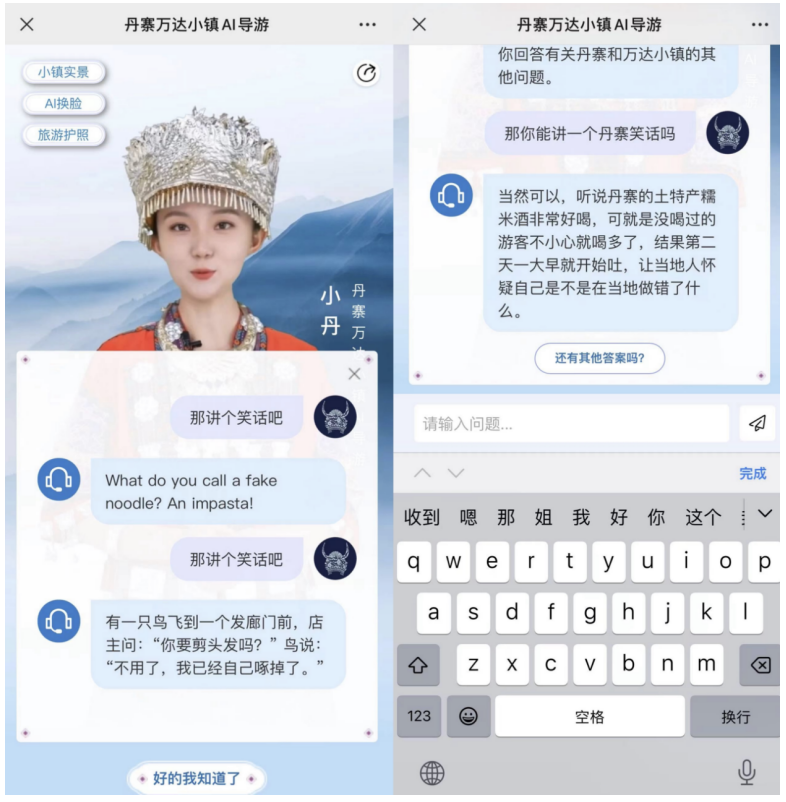
Task: Open the 小镇实景 view
Action: point(63,72)
